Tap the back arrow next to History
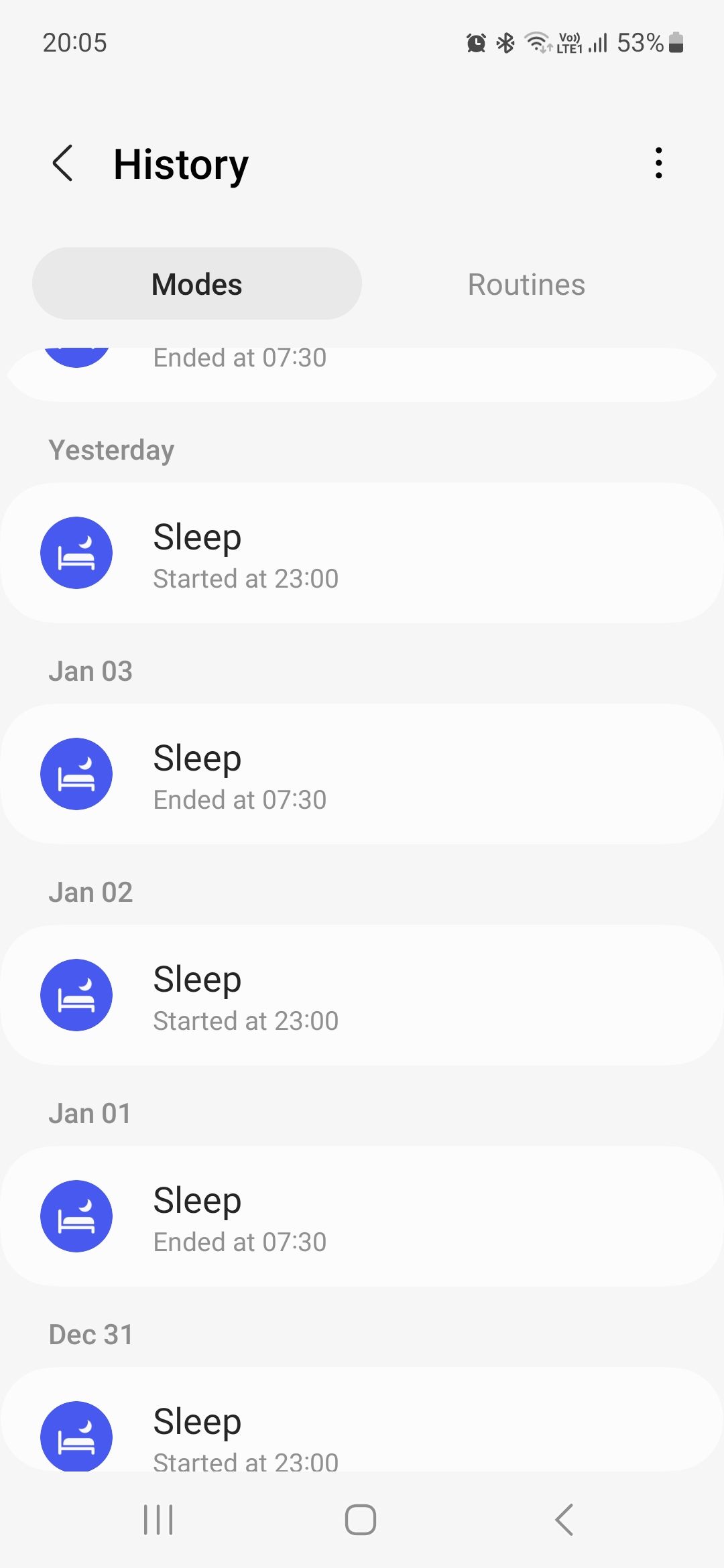Screen dimensions: 724x1568 coord(62,163)
